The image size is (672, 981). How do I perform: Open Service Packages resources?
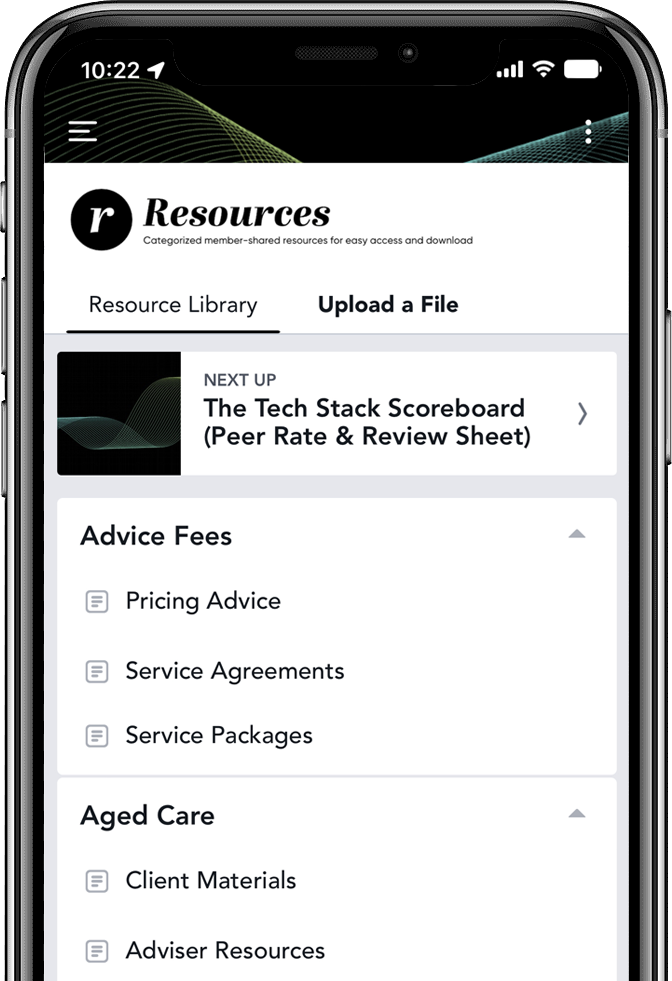219,735
